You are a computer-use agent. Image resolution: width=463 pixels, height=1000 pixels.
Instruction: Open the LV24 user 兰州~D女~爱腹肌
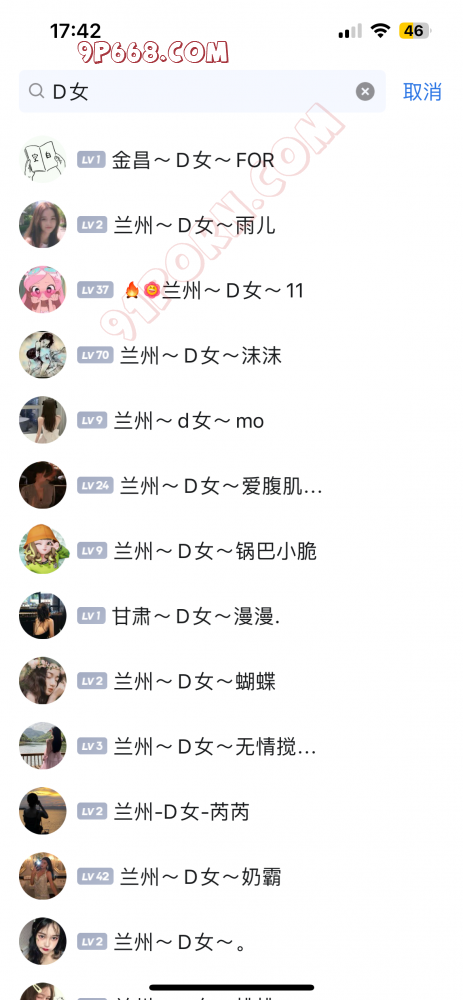point(232,486)
